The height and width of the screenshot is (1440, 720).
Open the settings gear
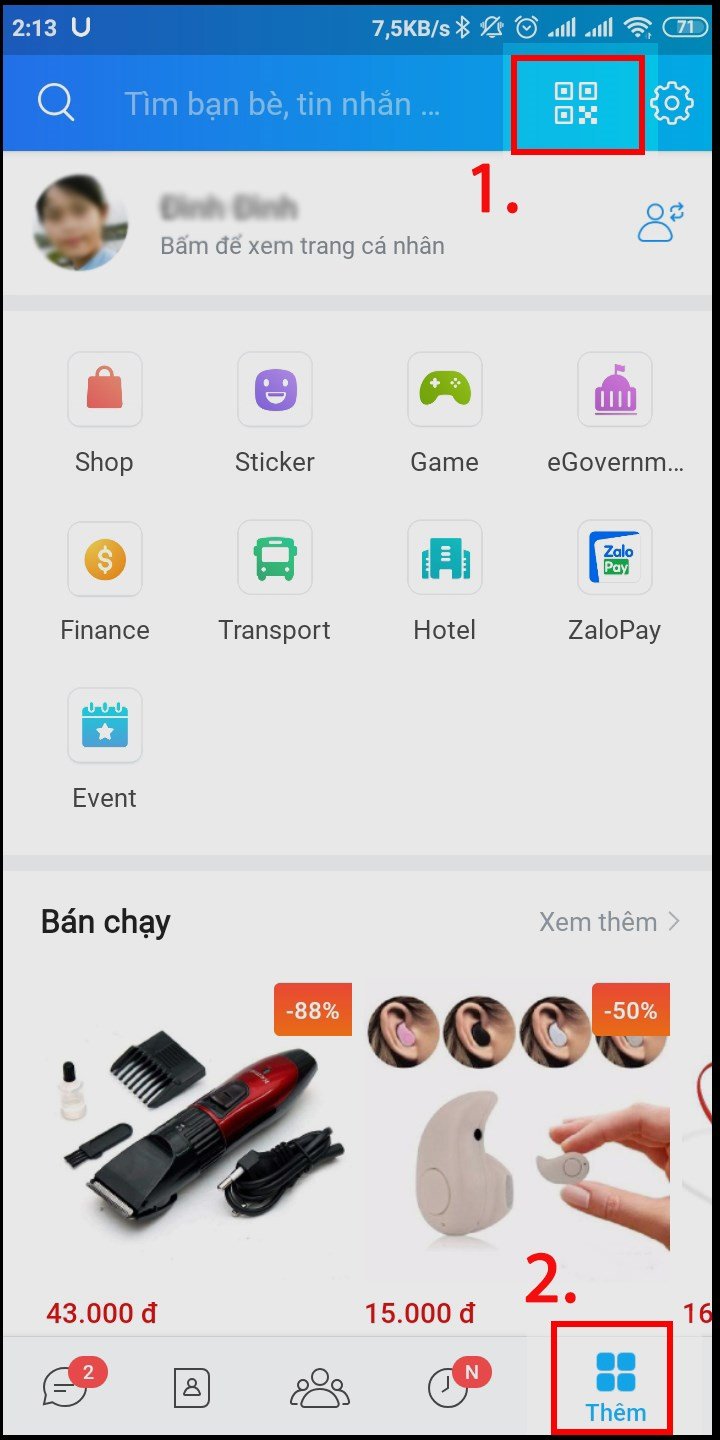(674, 103)
